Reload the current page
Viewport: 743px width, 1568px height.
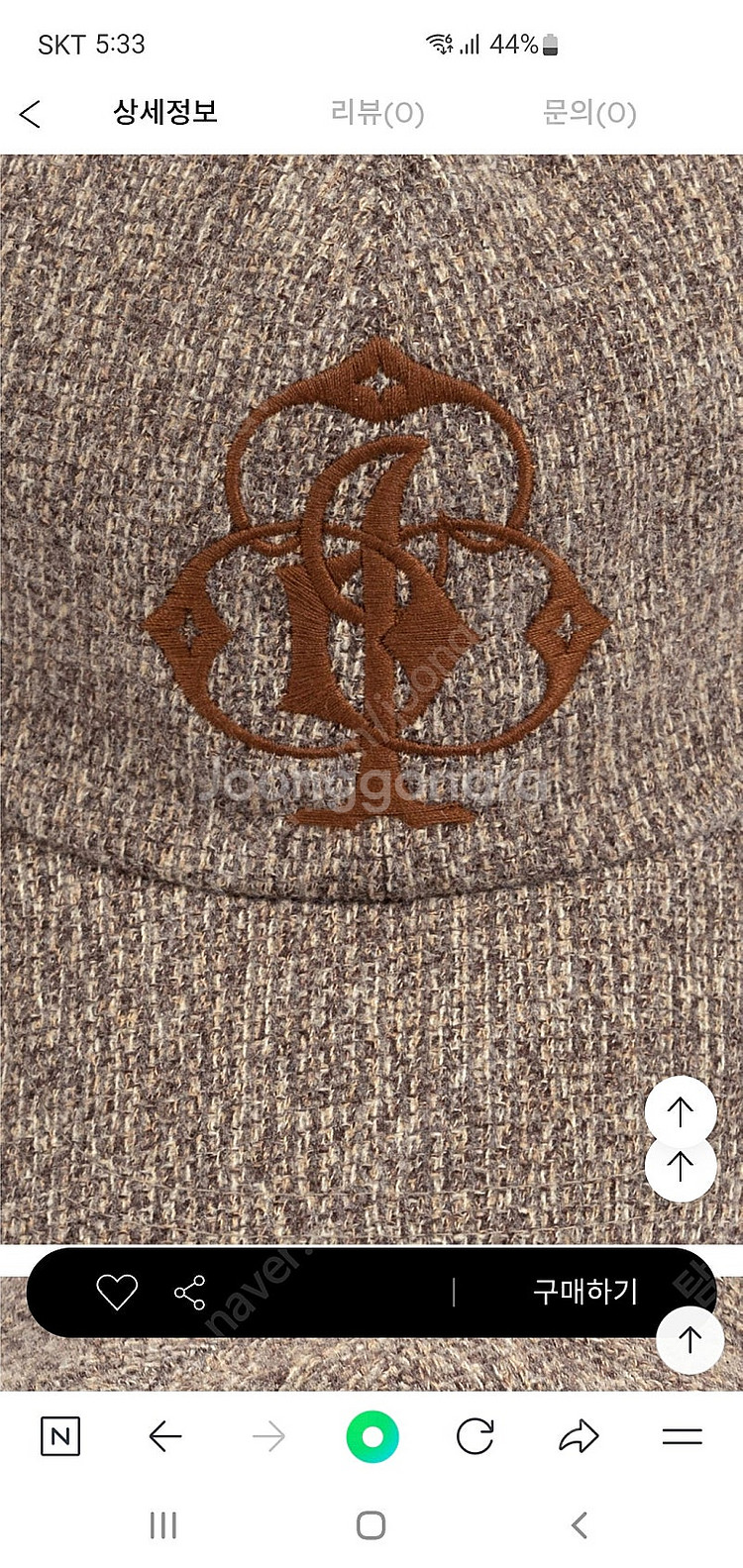coord(476,1436)
